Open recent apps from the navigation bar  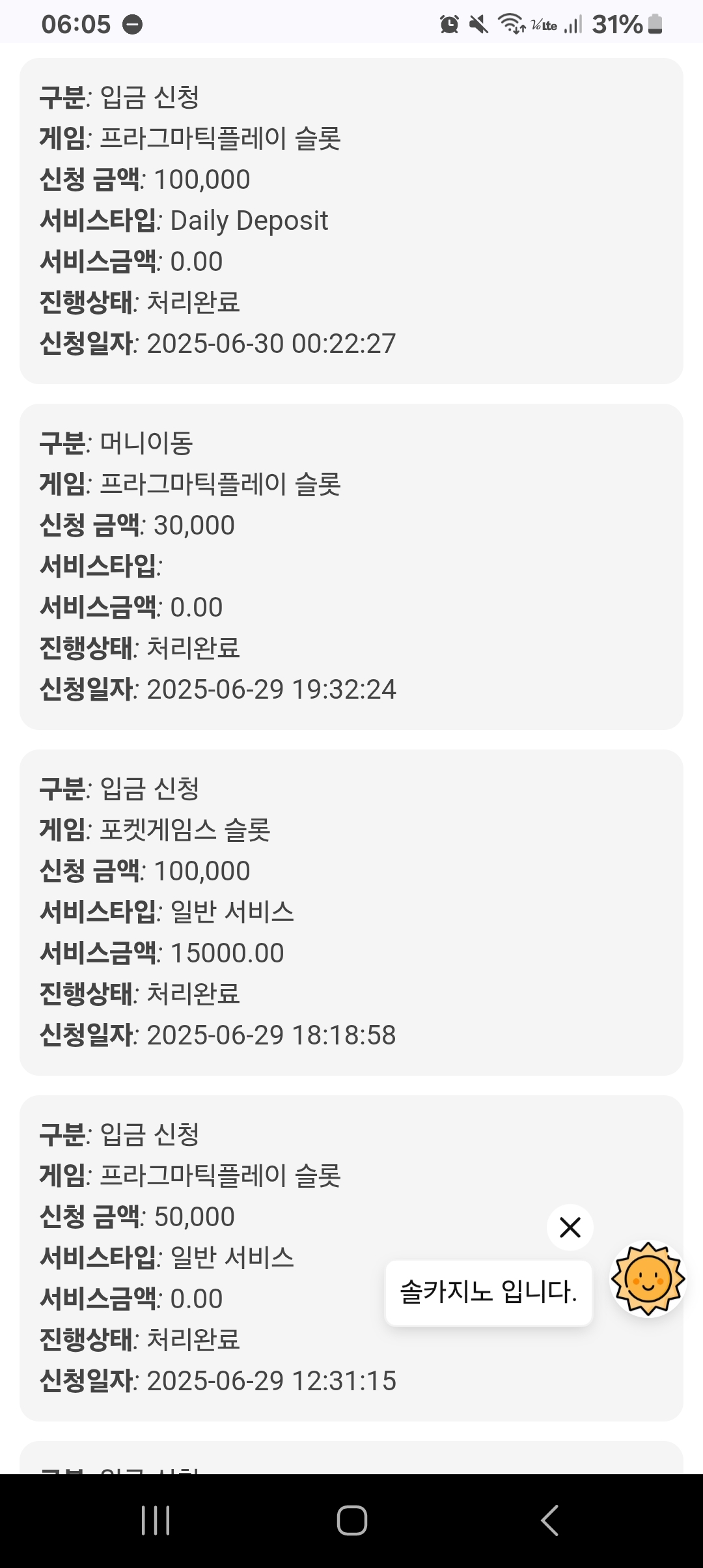click(156, 1520)
